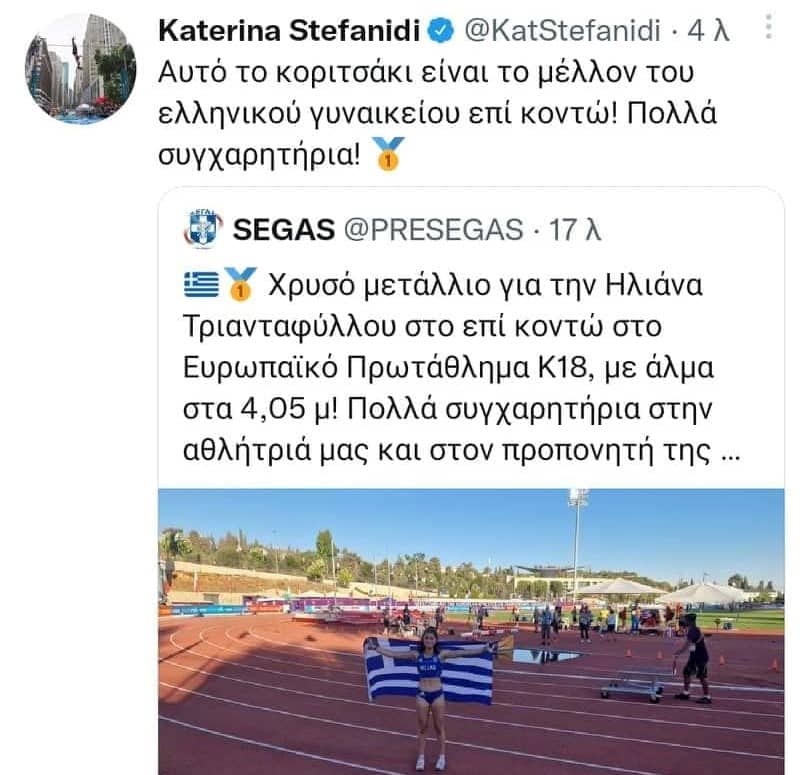This screenshot has width=810, height=775.
Task: View the quoted tweet's stadium photo
Action: click(x=470, y=630)
